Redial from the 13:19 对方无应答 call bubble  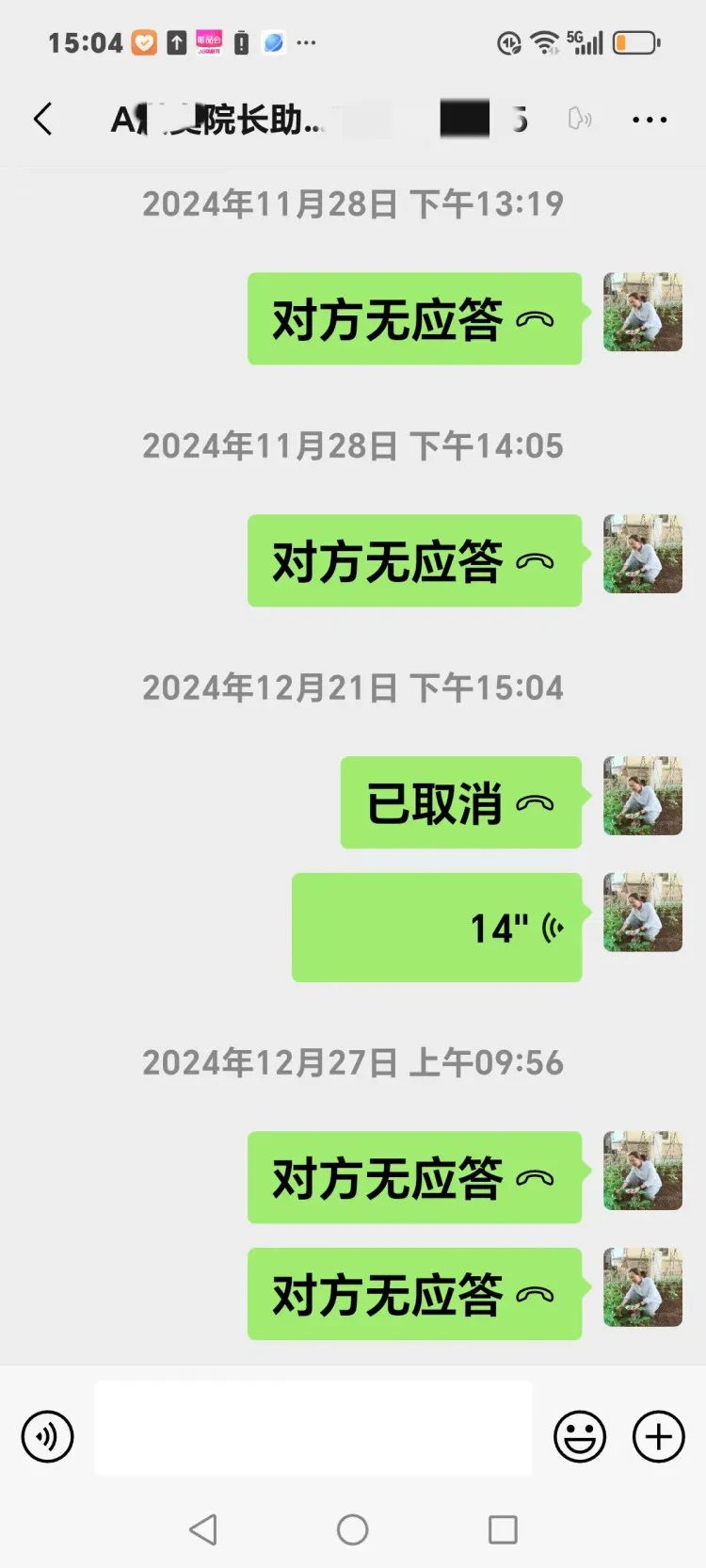(414, 318)
